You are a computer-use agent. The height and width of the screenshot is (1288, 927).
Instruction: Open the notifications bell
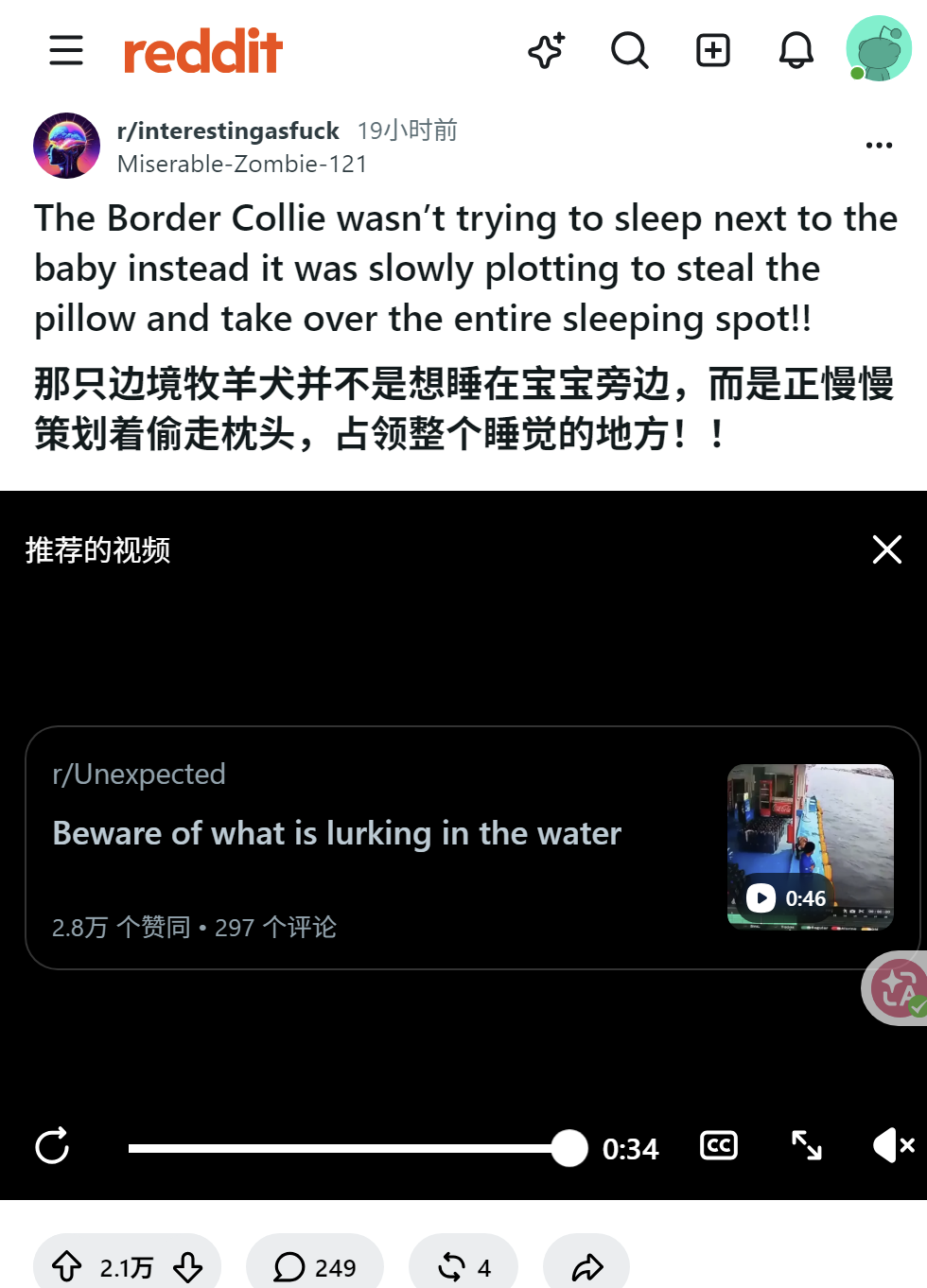796,50
